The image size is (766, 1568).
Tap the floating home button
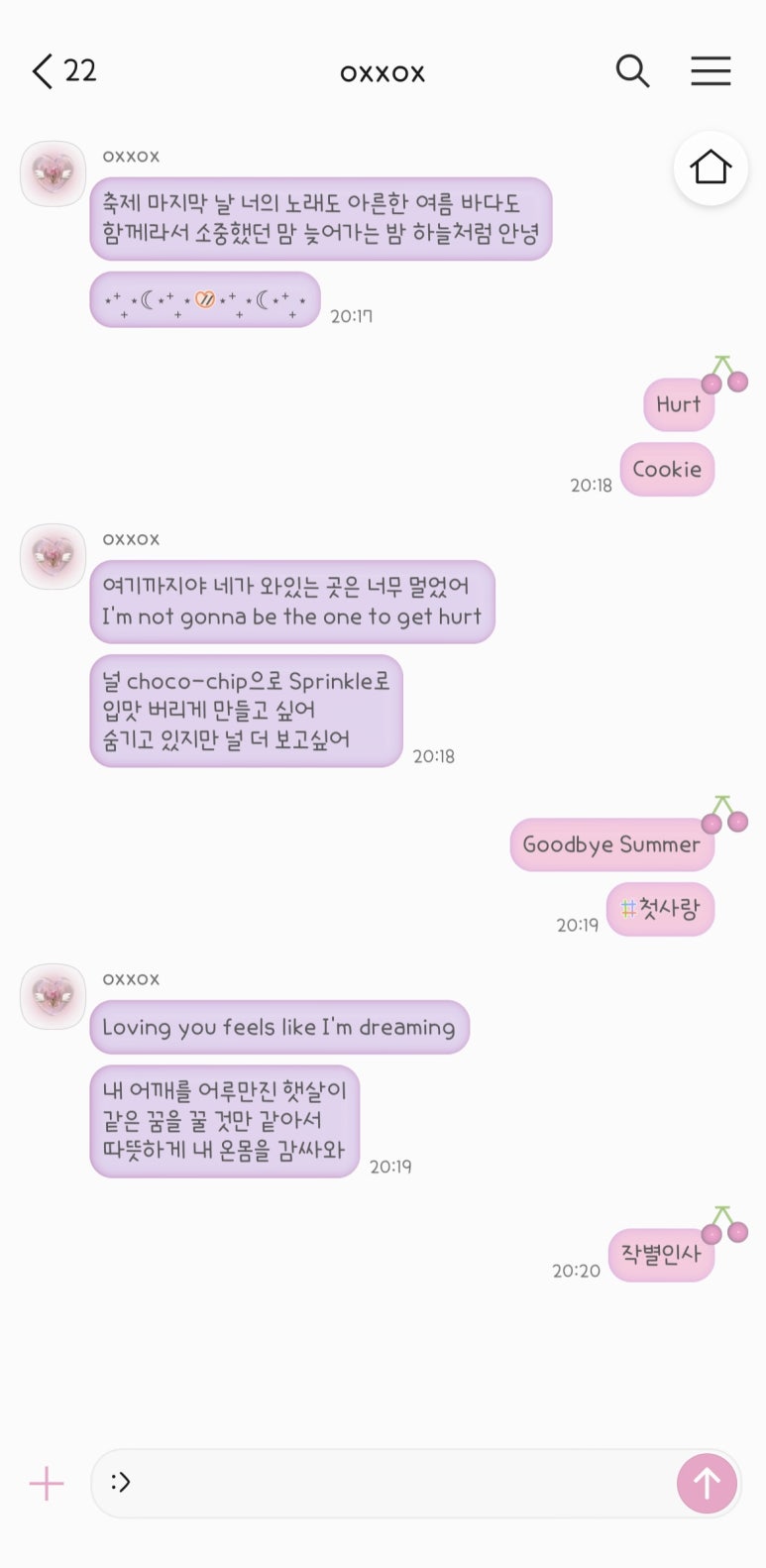pos(711,168)
